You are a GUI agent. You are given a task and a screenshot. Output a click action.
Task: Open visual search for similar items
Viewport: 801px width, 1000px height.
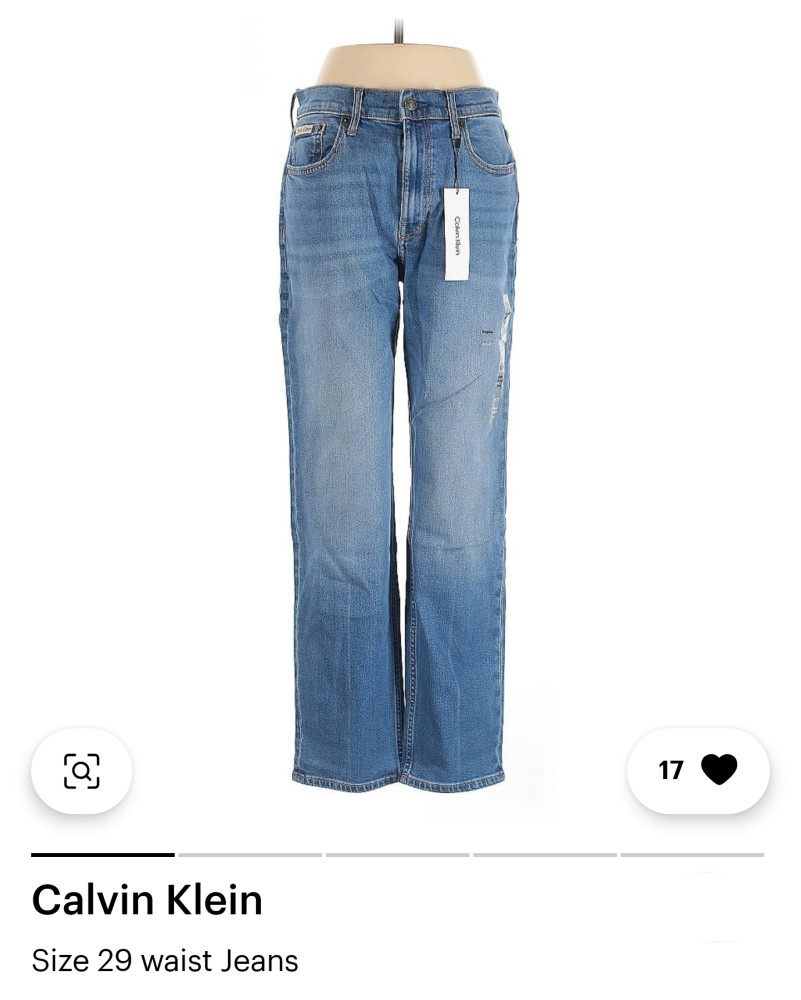tap(81, 770)
